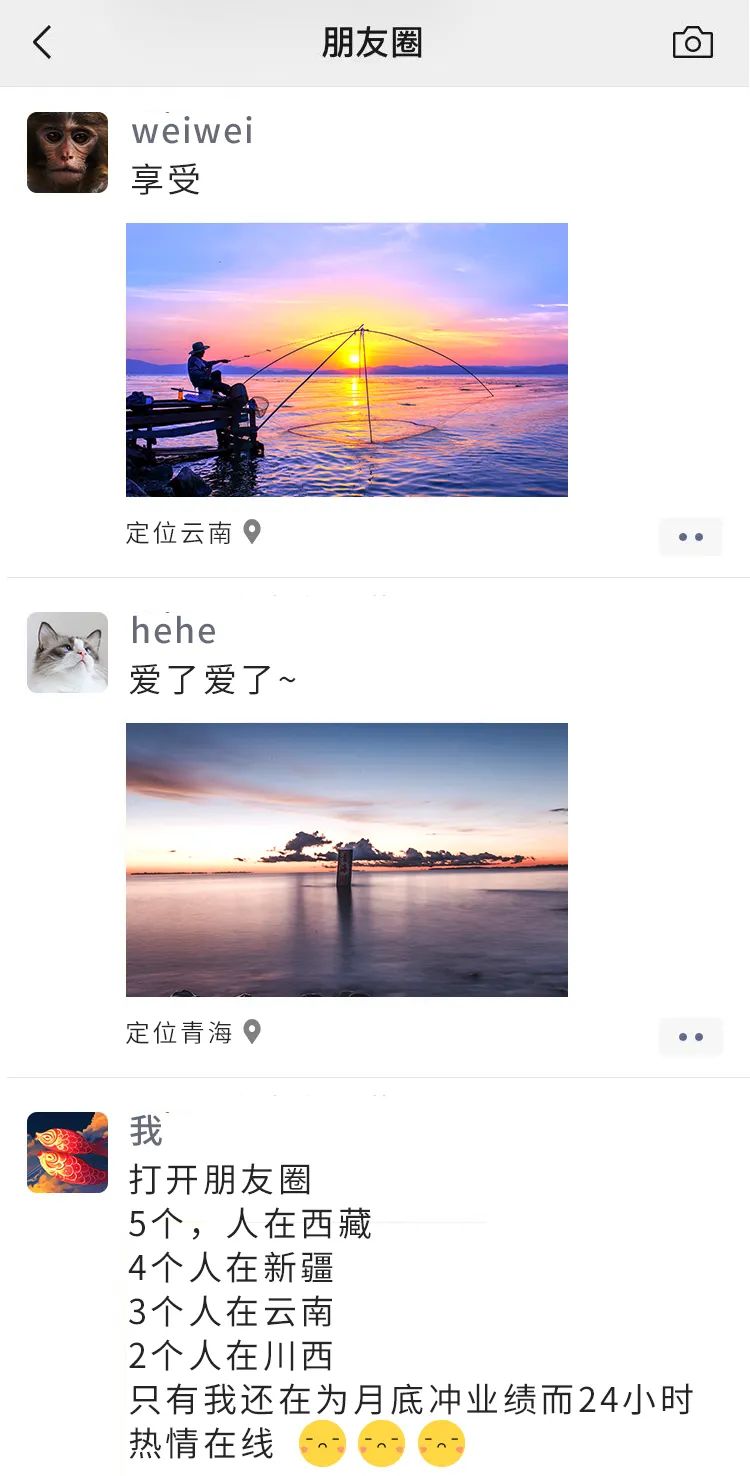The width and height of the screenshot is (750, 1476).
Task: Click the back arrow to exit Moments
Action: click(42, 43)
